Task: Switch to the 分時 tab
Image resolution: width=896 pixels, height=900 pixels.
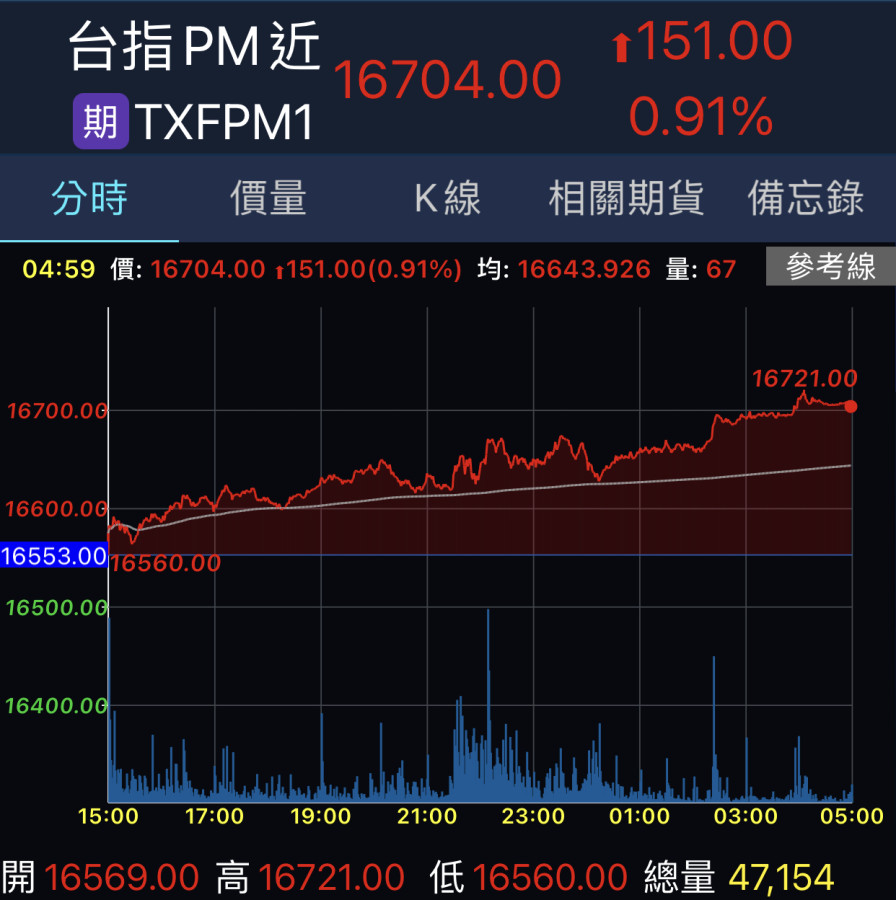Action: tap(90, 198)
